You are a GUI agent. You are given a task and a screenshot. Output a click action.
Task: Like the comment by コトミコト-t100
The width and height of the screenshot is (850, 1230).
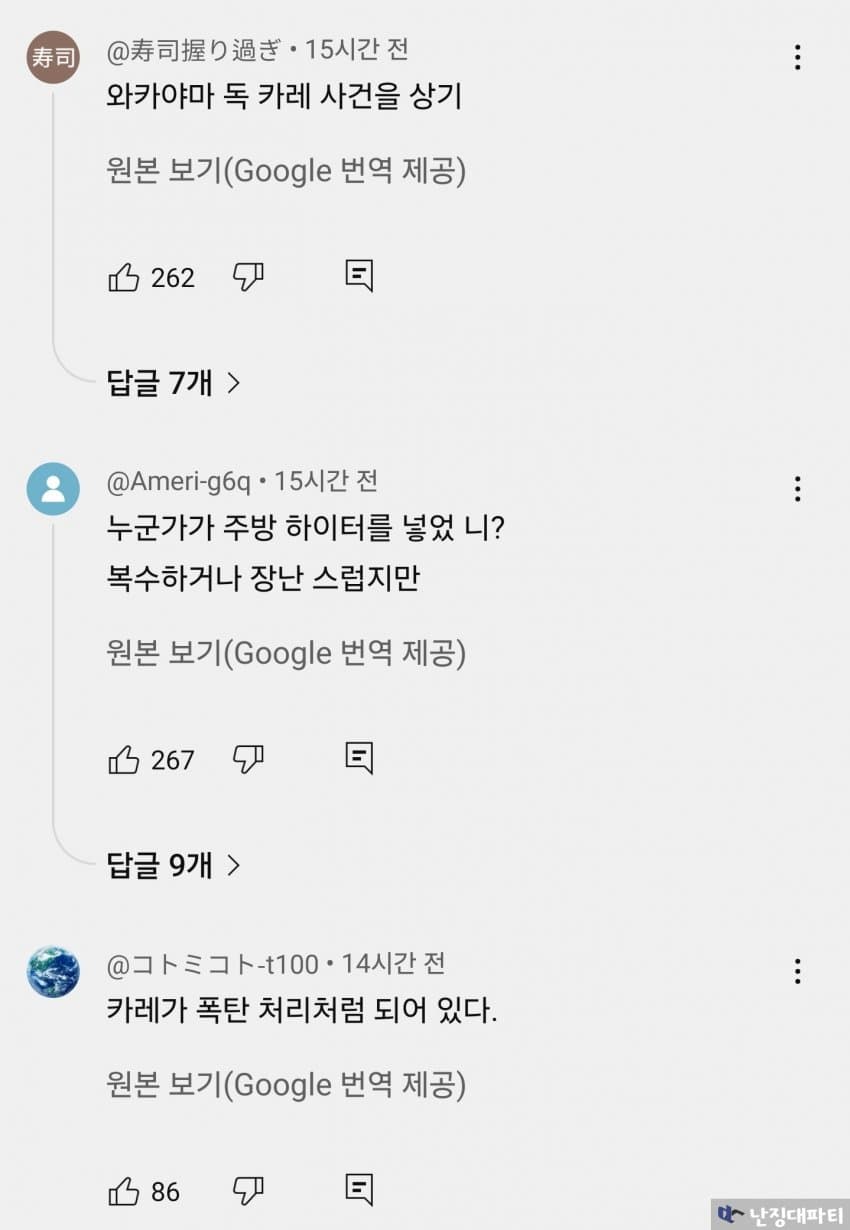pos(124,1192)
